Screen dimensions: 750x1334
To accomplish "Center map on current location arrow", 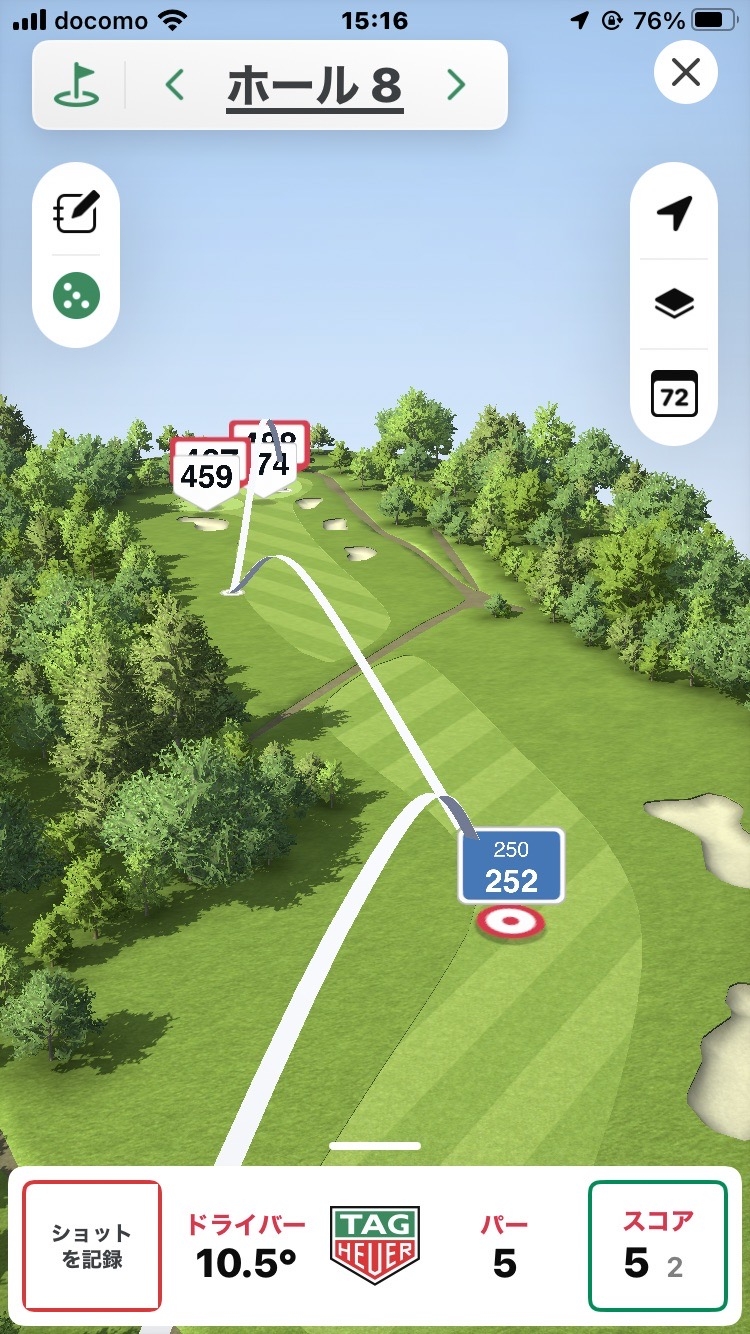I will (674, 212).
